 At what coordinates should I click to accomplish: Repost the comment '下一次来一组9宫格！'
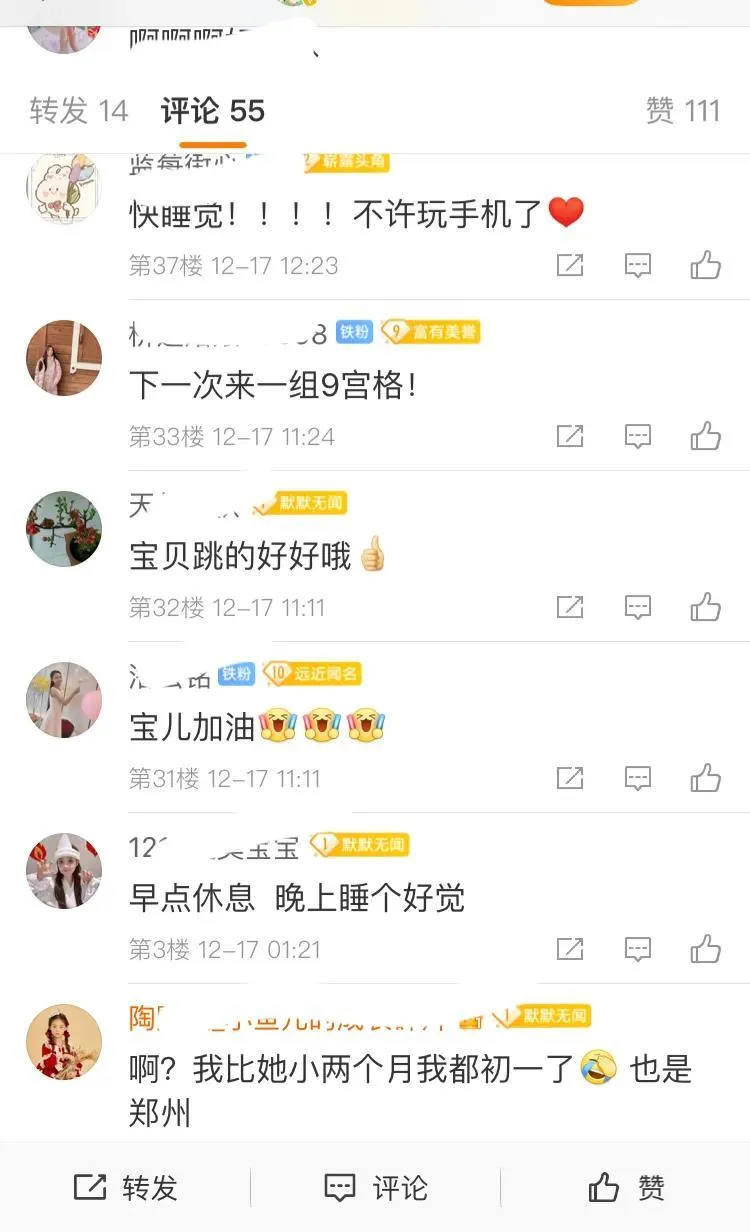tap(569, 436)
